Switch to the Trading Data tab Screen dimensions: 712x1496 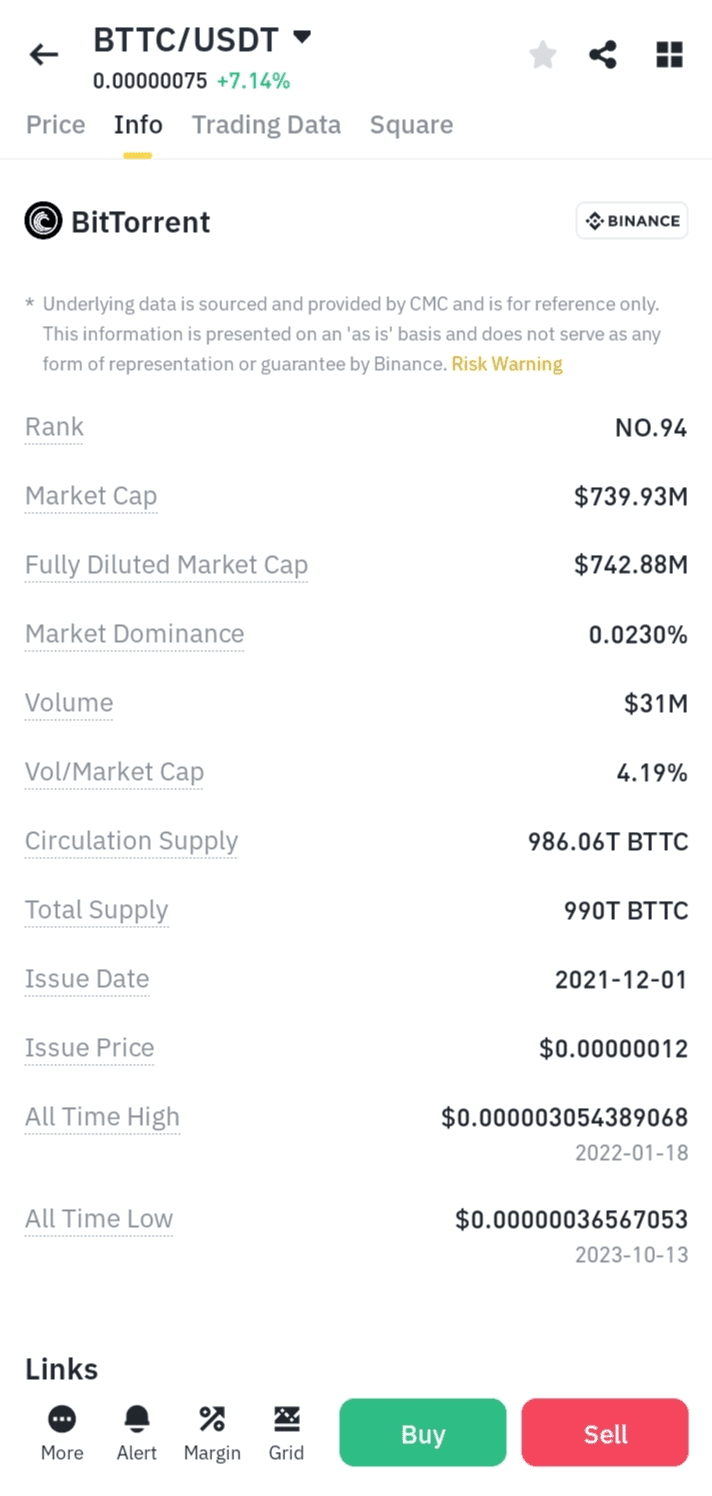tap(266, 125)
